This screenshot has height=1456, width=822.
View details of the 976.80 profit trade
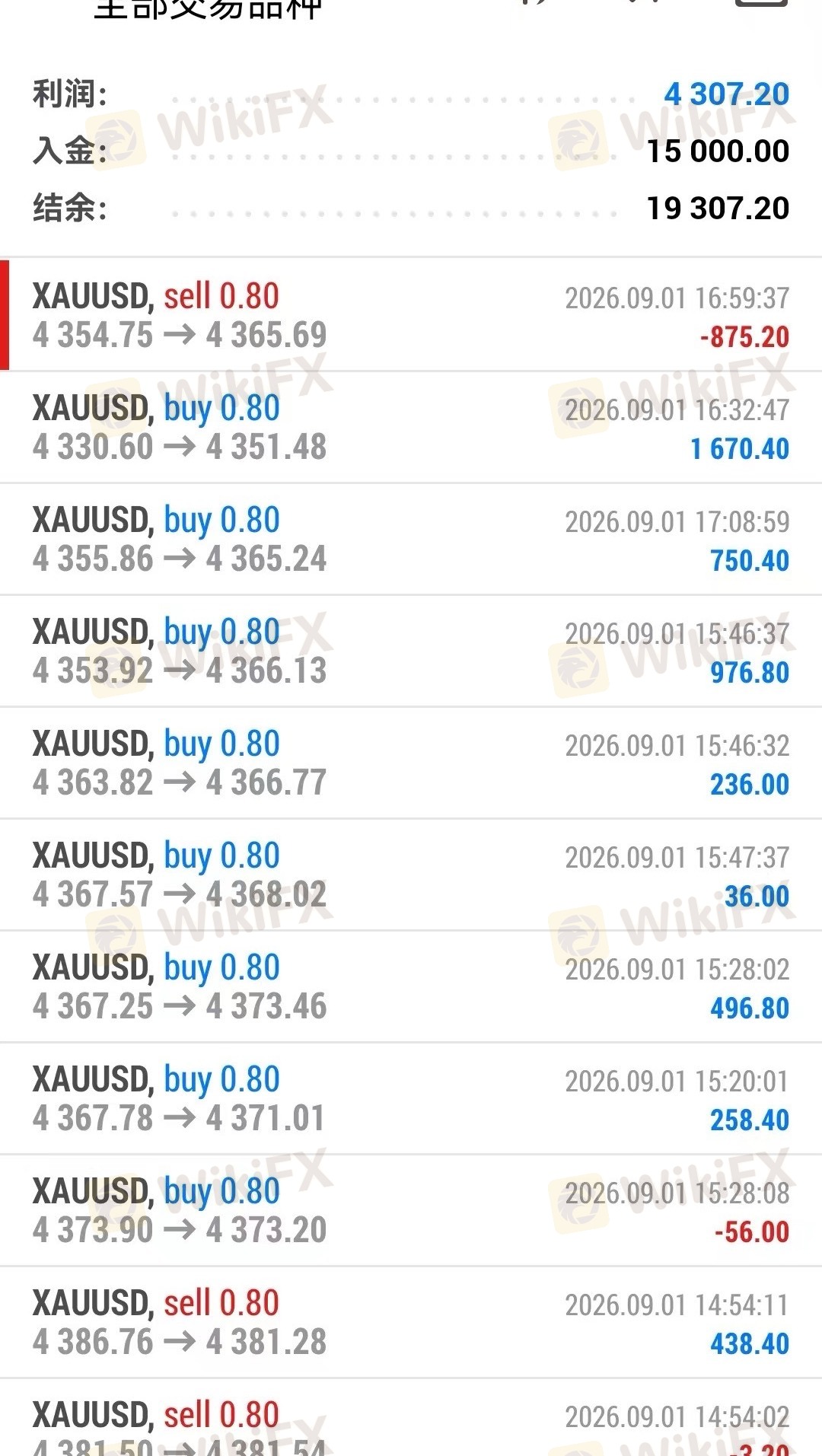(x=411, y=651)
